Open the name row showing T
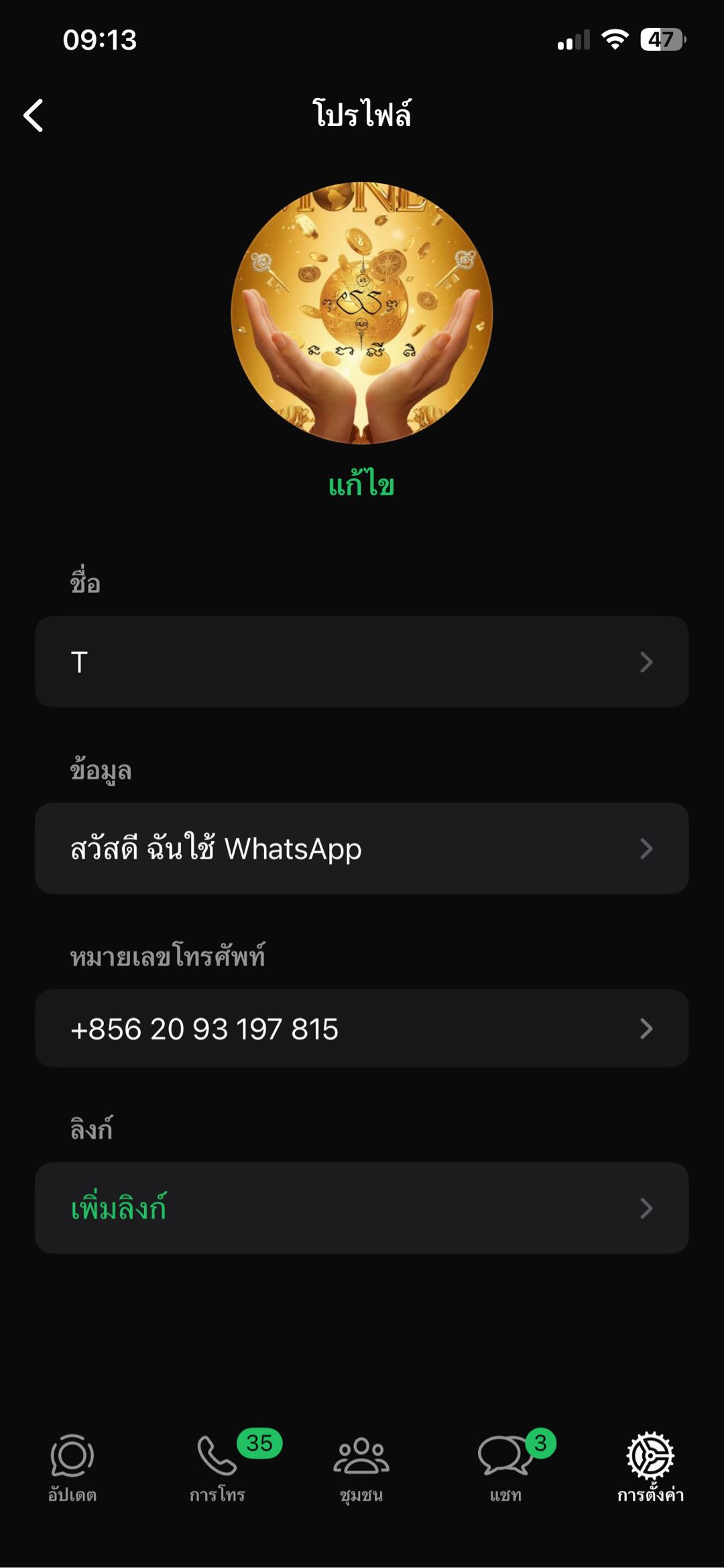Viewport: 724px width, 1568px height. click(x=362, y=662)
